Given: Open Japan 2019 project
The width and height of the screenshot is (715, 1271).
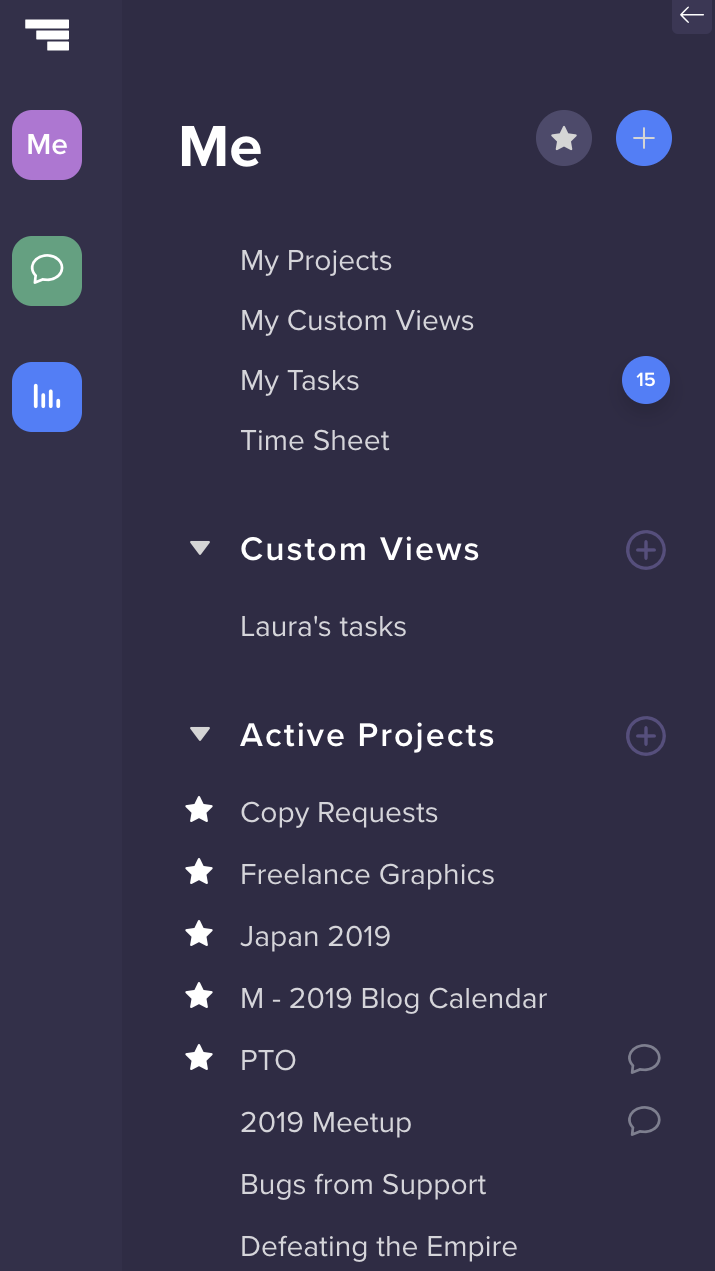Looking at the screenshot, I should 315,937.
